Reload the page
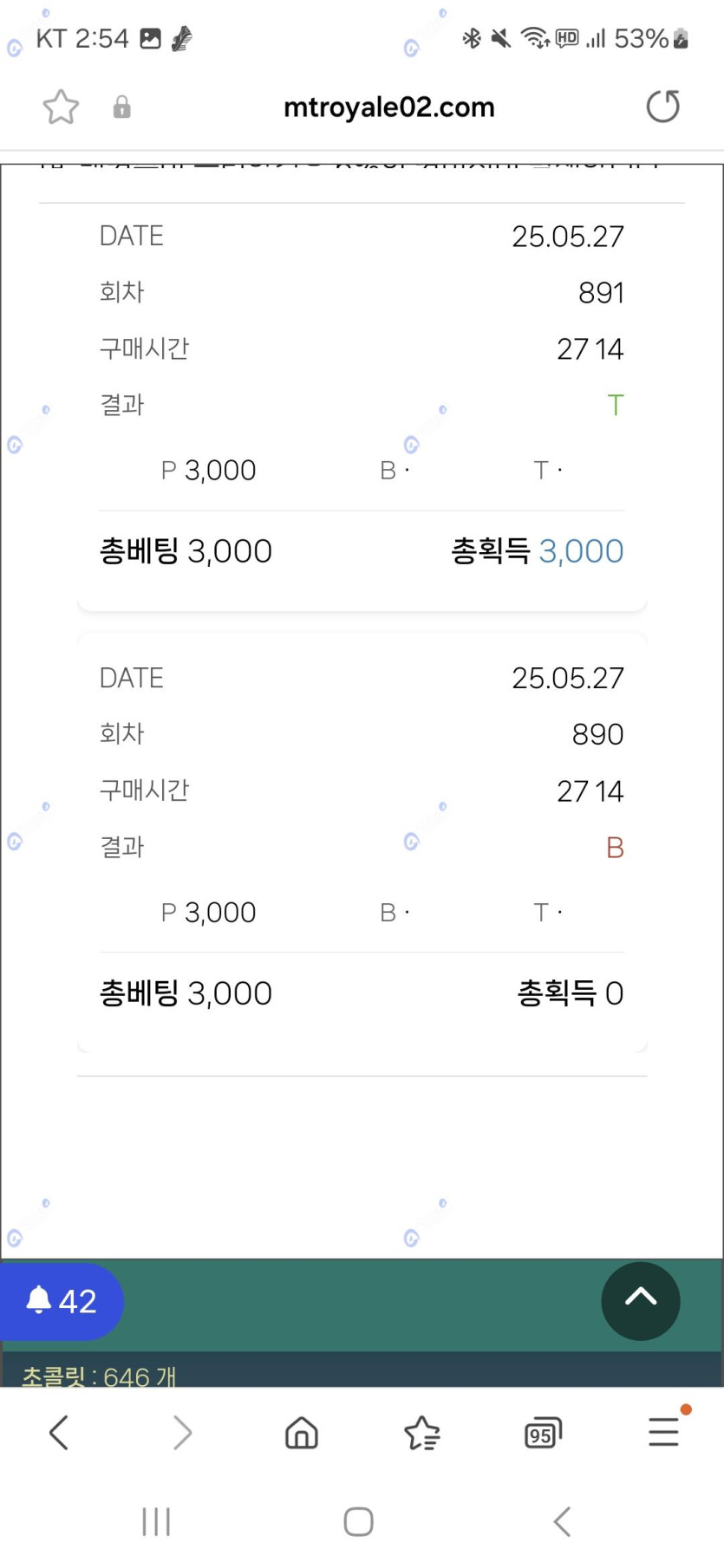Image resolution: width=724 pixels, height=1568 pixels. point(663,107)
